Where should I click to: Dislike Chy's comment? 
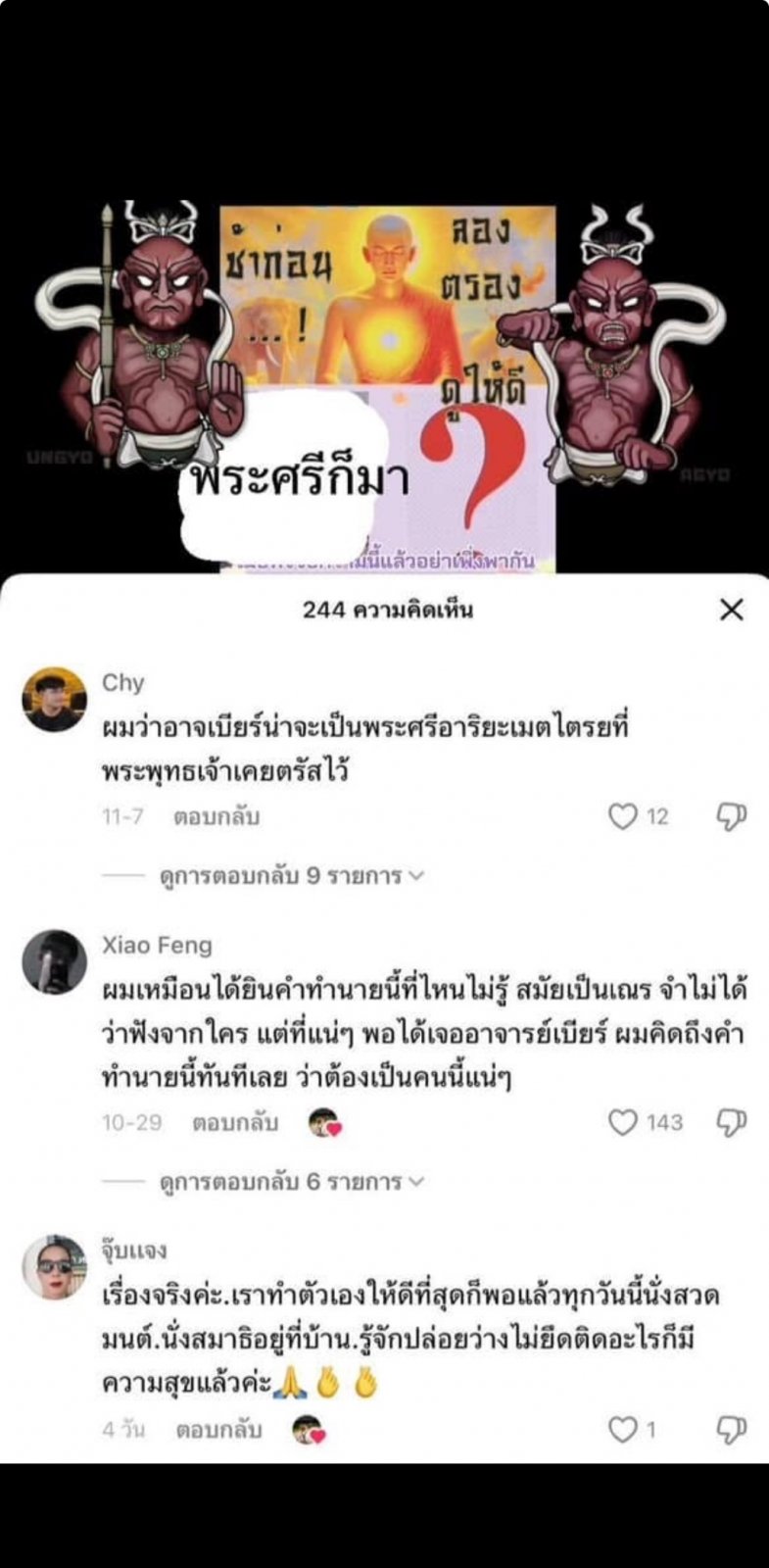732,816
